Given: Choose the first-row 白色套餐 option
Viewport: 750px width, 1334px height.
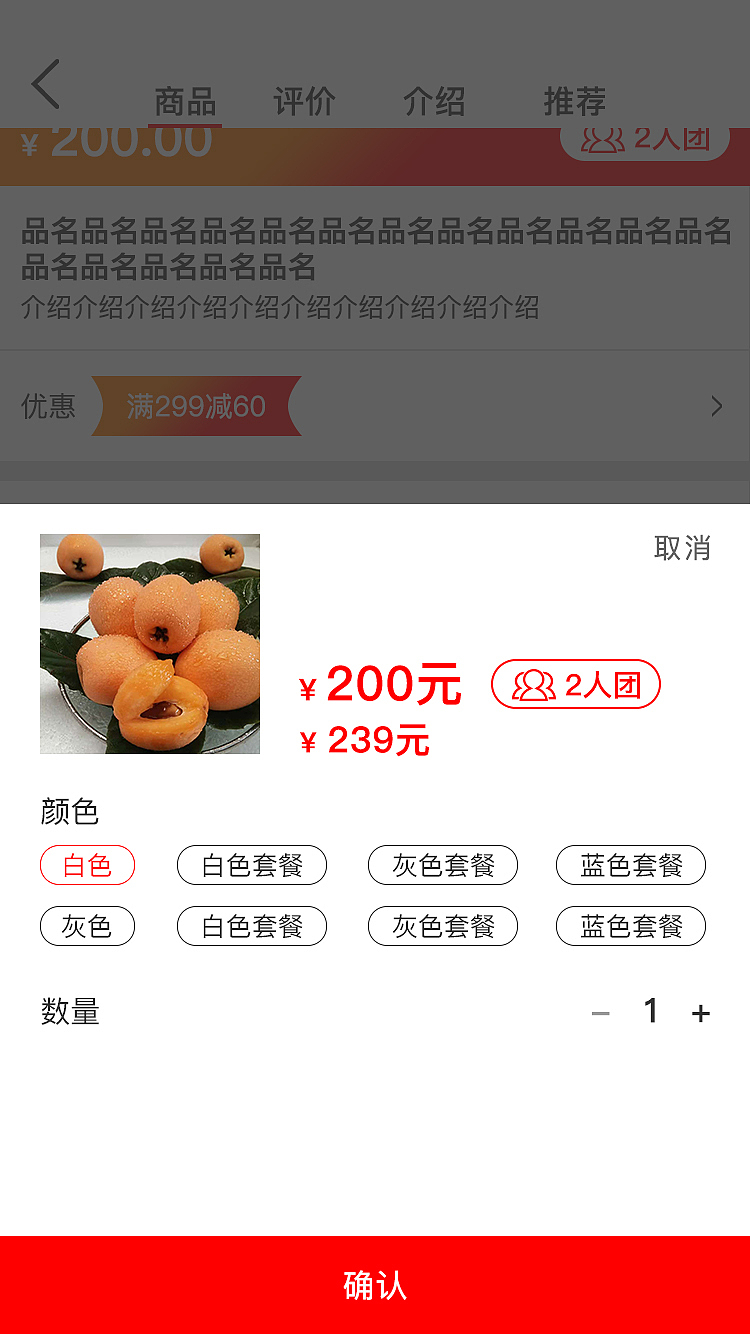Looking at the screenshot, I should pyautogui.click(x=252, y=865).
